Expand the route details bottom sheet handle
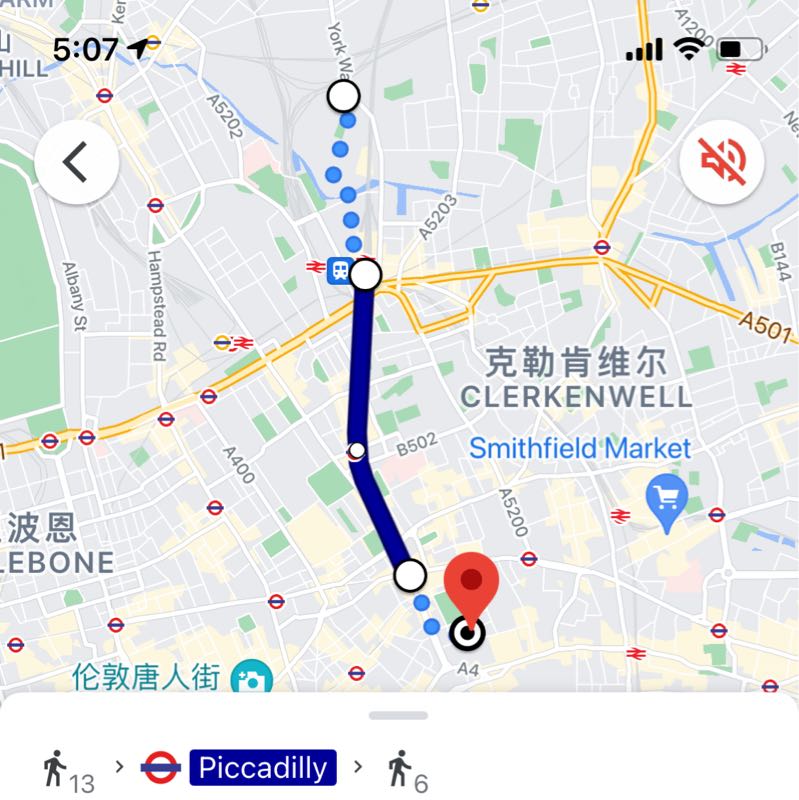Screen dimensions: 799x800 point(398,715)
